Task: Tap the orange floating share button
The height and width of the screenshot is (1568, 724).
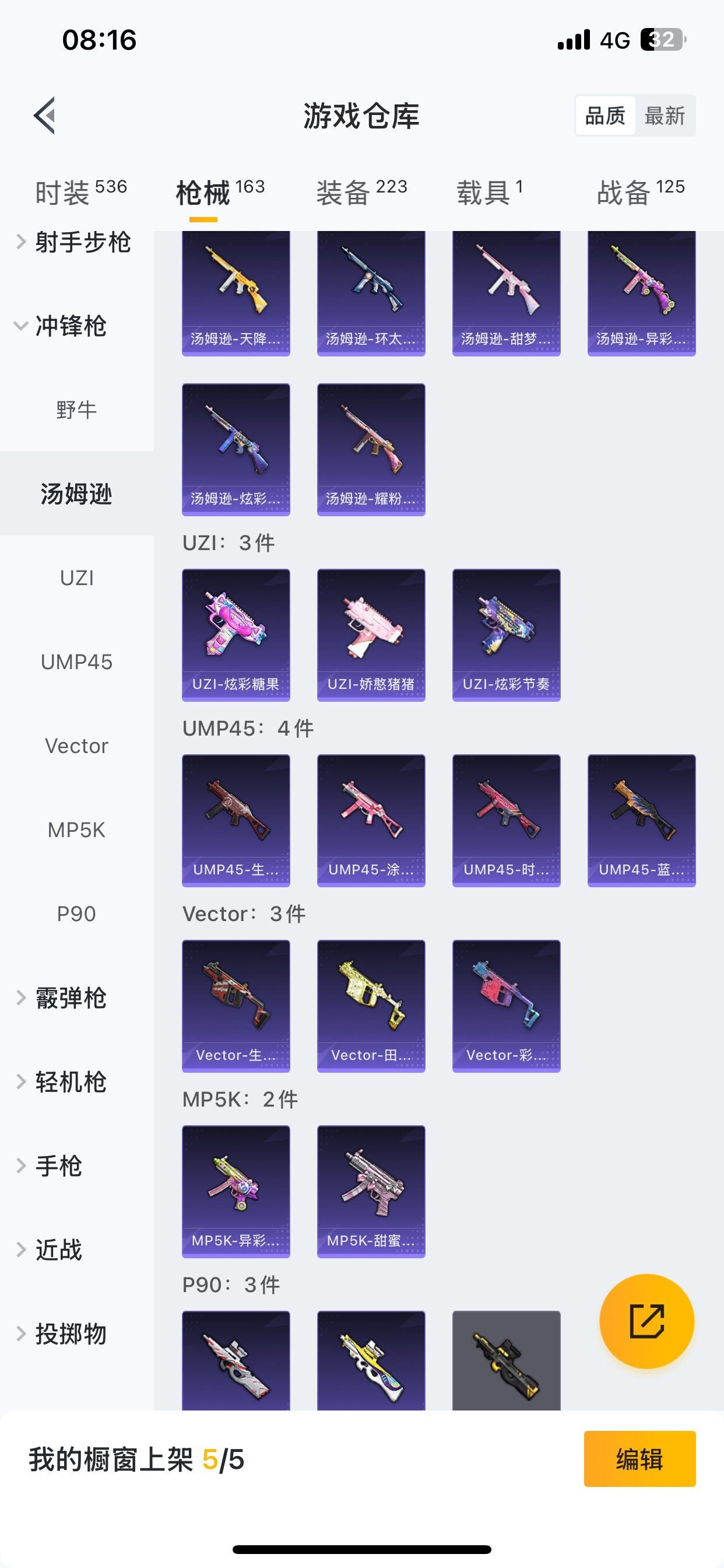Action: click(646, 1321)
